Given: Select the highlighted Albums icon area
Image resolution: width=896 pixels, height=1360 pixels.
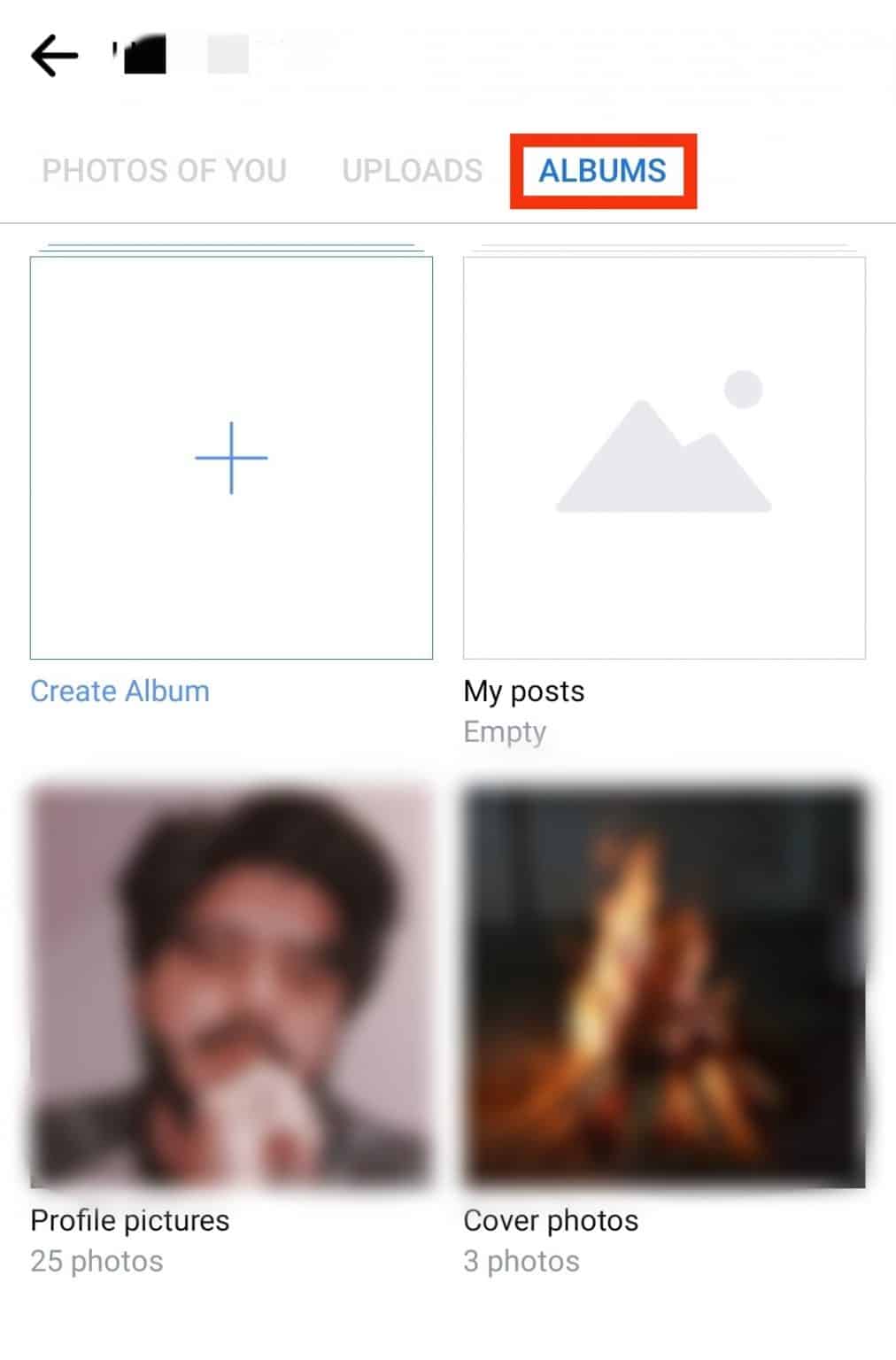Looking at the screenshot, I should [603, 172].
